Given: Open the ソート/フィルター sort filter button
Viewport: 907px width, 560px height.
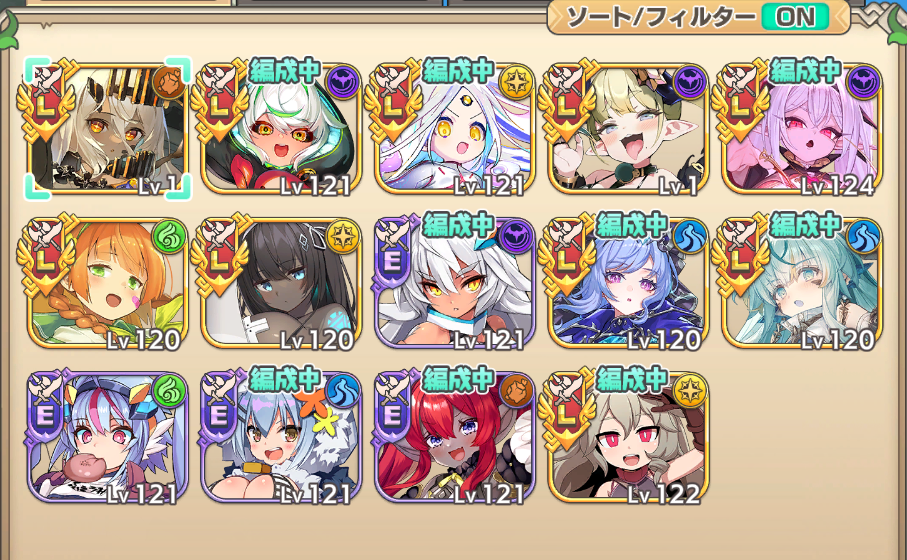Looking at the screenshot, I should (697, 17).
